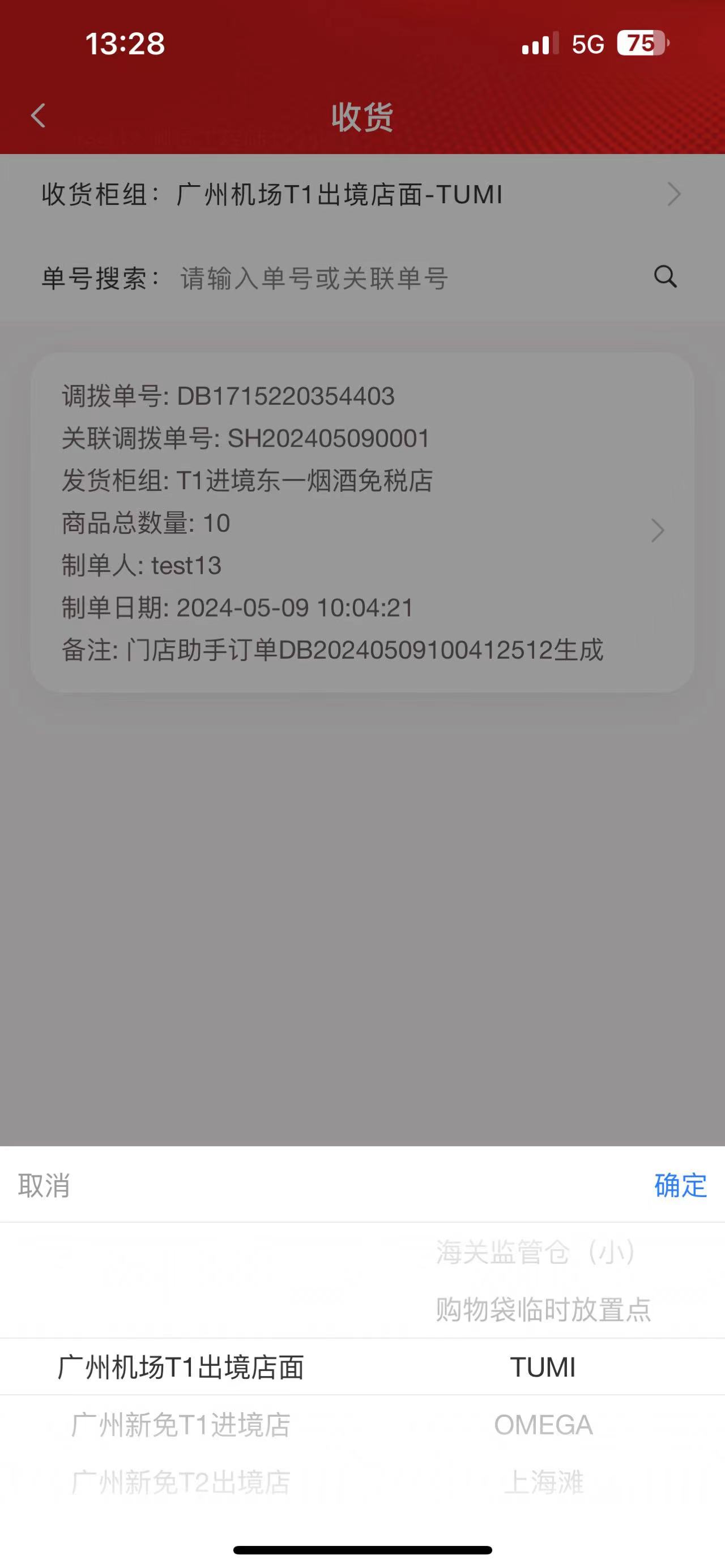Cancel the picker with 取消
This screenshot has height=1568, width=725.
pos(44,1186)
